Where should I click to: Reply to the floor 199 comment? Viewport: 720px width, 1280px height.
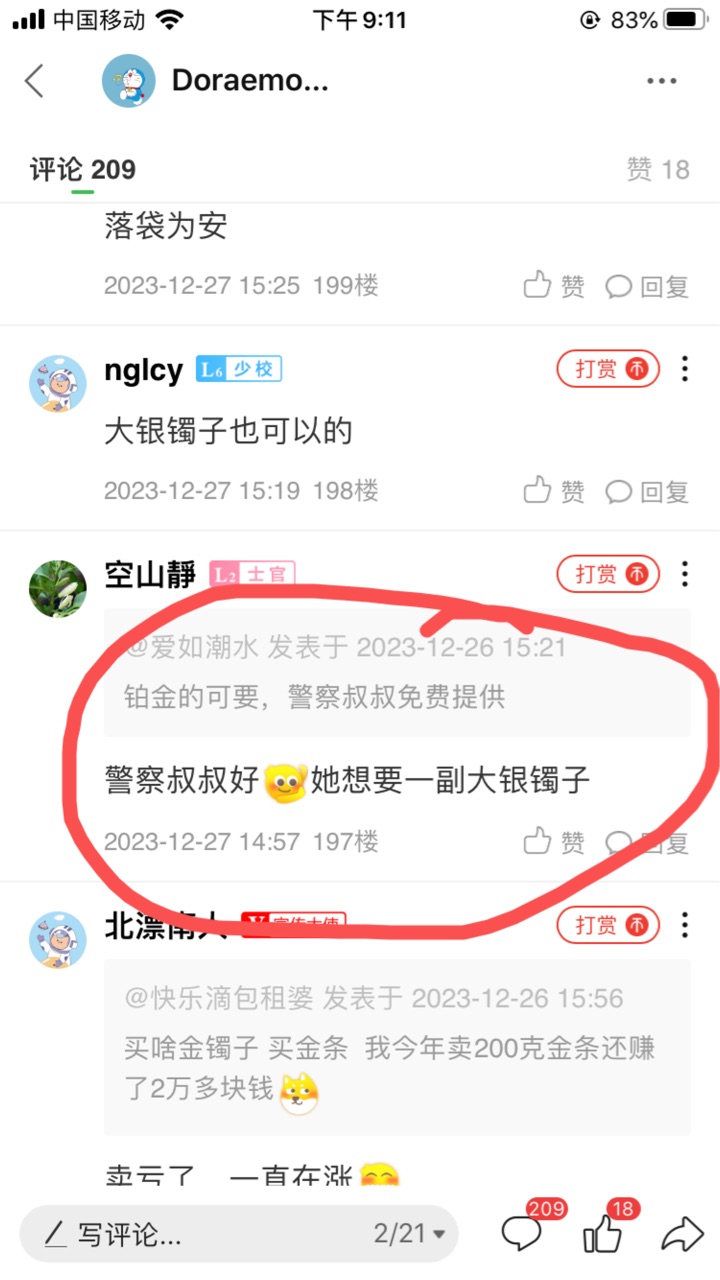(x=648, y=286)
